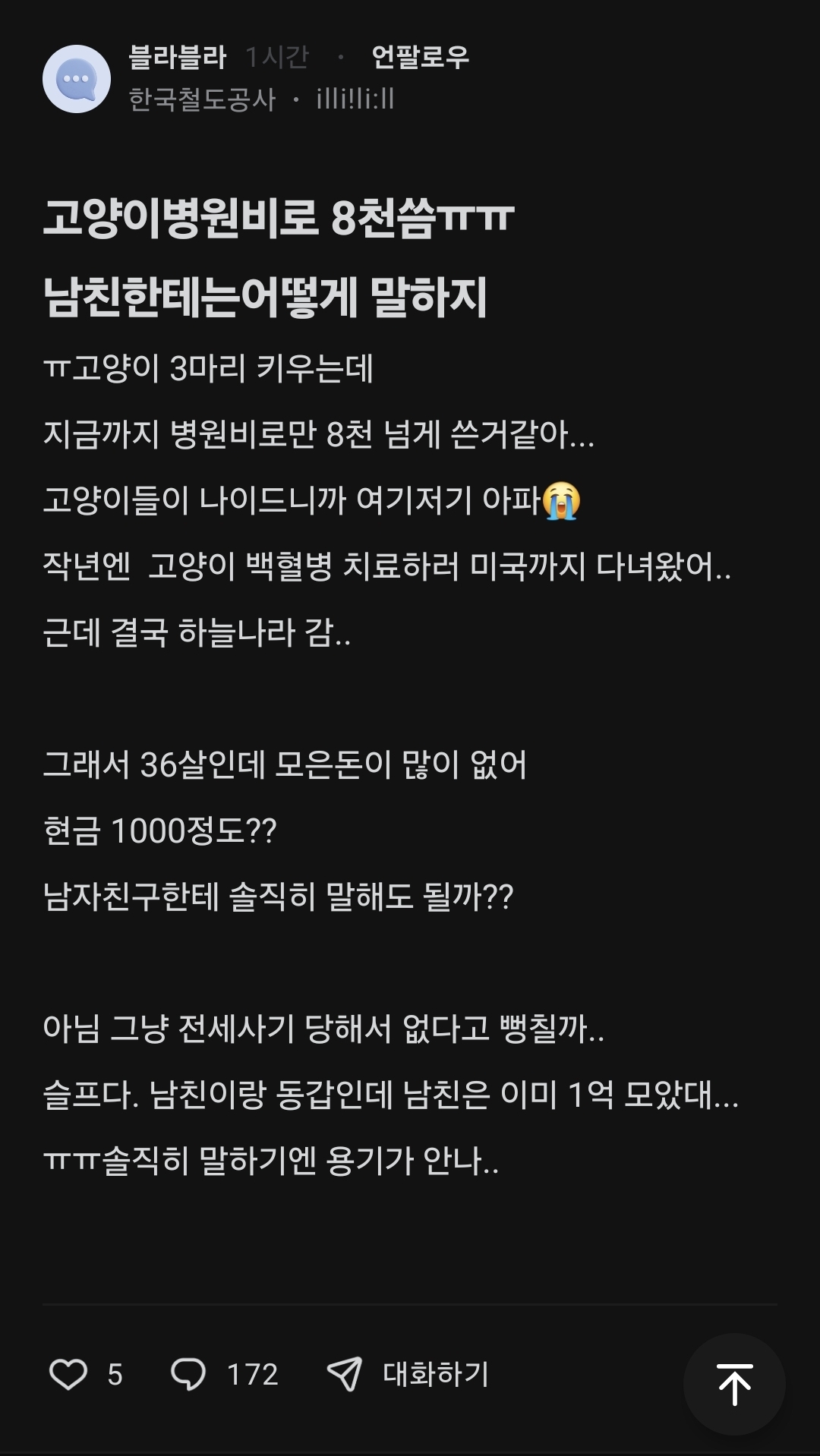This screenshot has width=820, height=1456.
Task: Jump back to top with arrow button
Action: pyautogui.click(x=734, y=1384)
